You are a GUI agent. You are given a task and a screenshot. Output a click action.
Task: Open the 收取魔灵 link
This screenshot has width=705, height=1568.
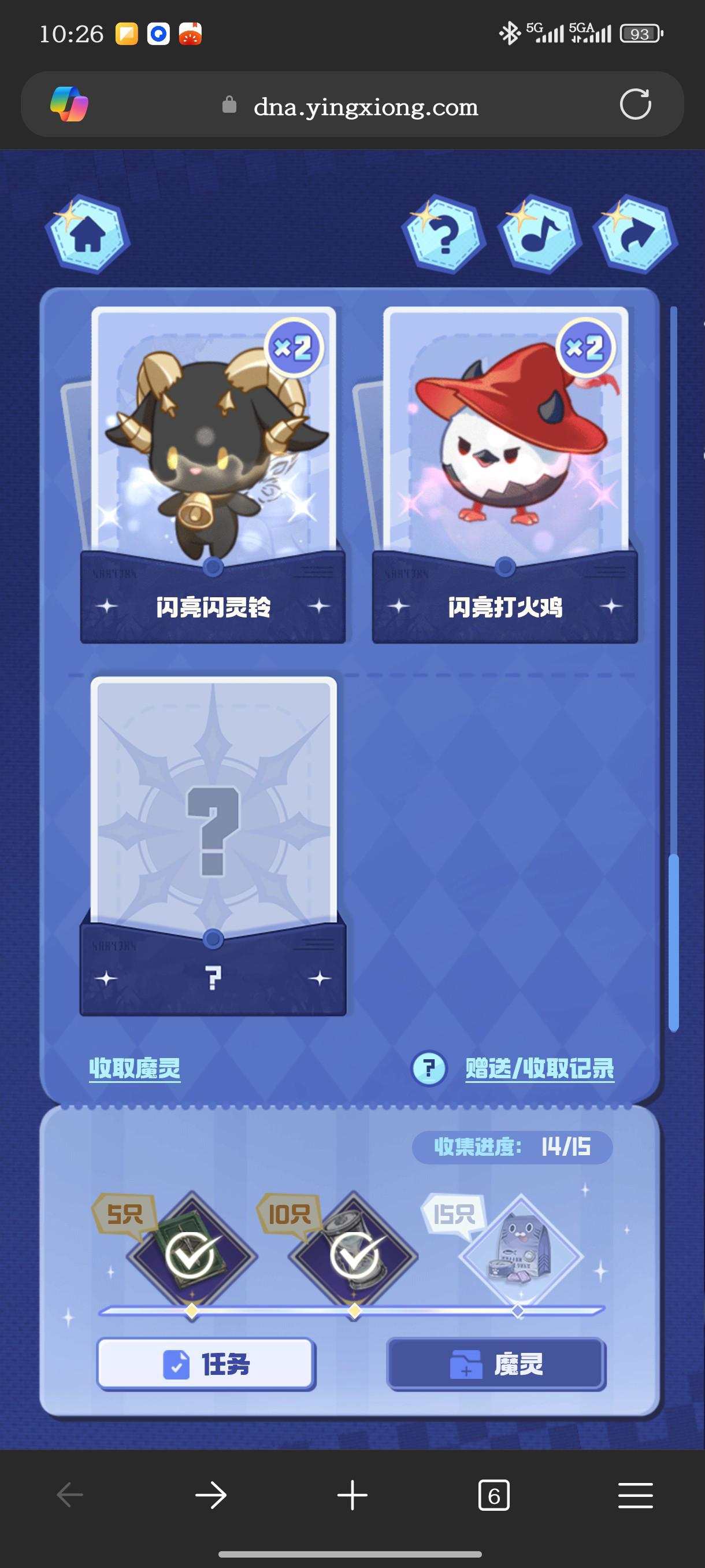(135, 1068)
